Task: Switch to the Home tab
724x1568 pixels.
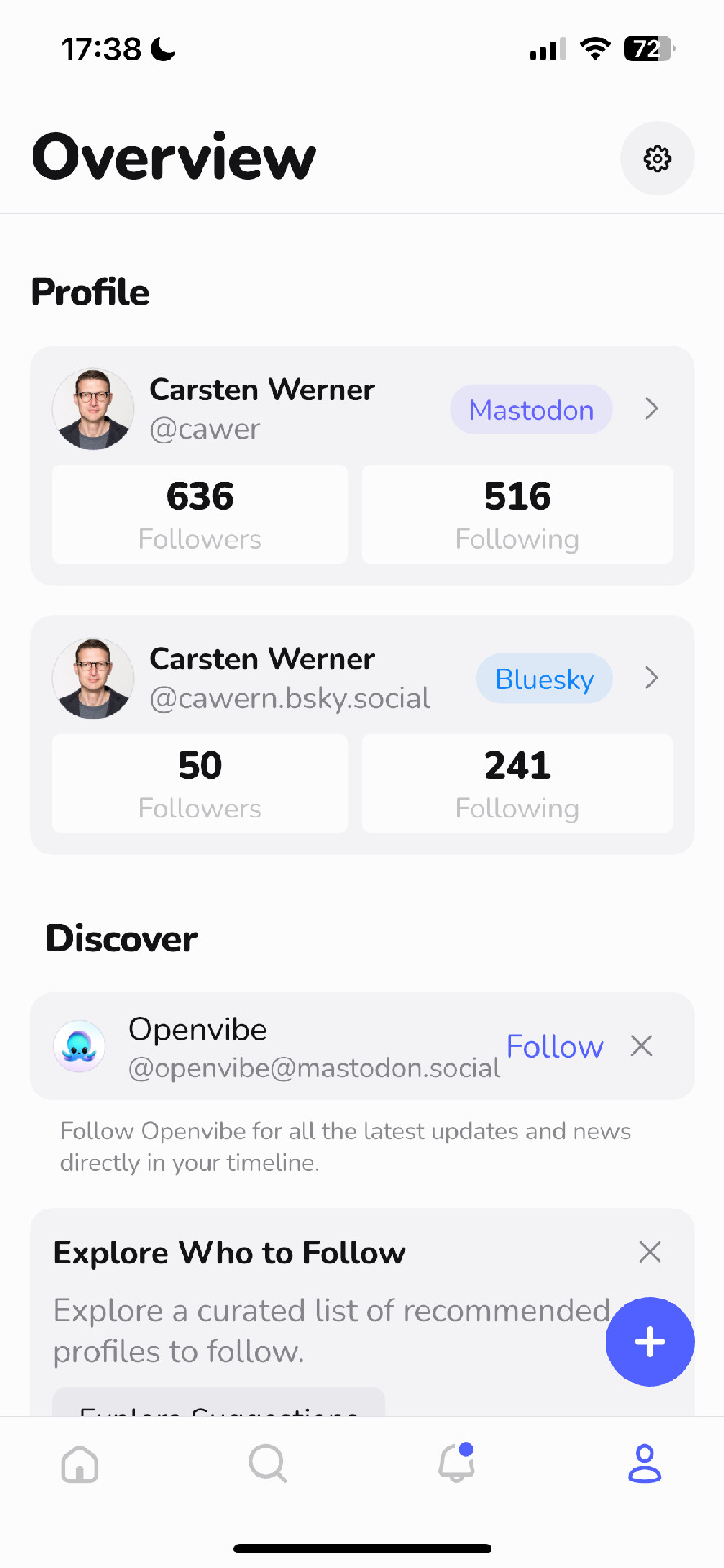Action: click(x=80, y=1463)
